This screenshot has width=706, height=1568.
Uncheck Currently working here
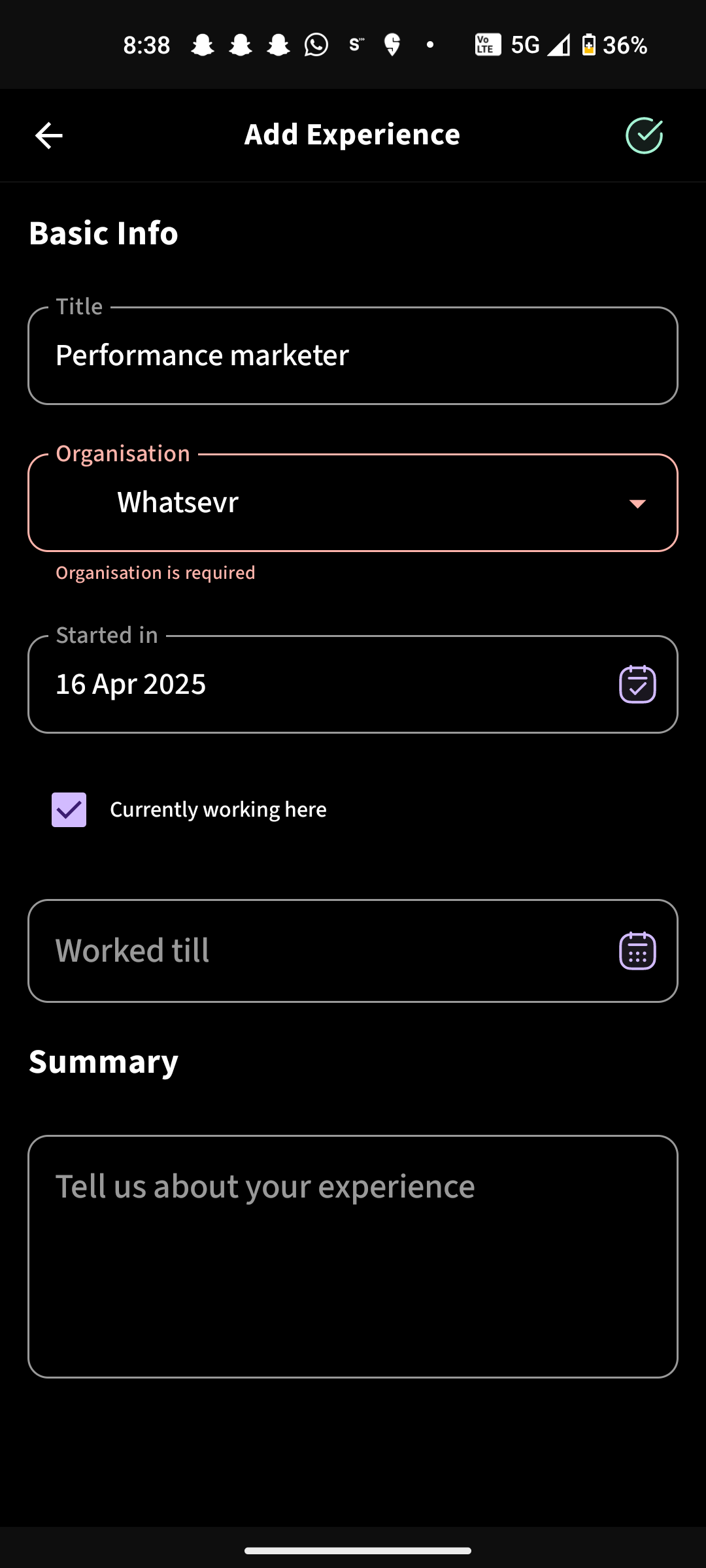click(69, 809)
